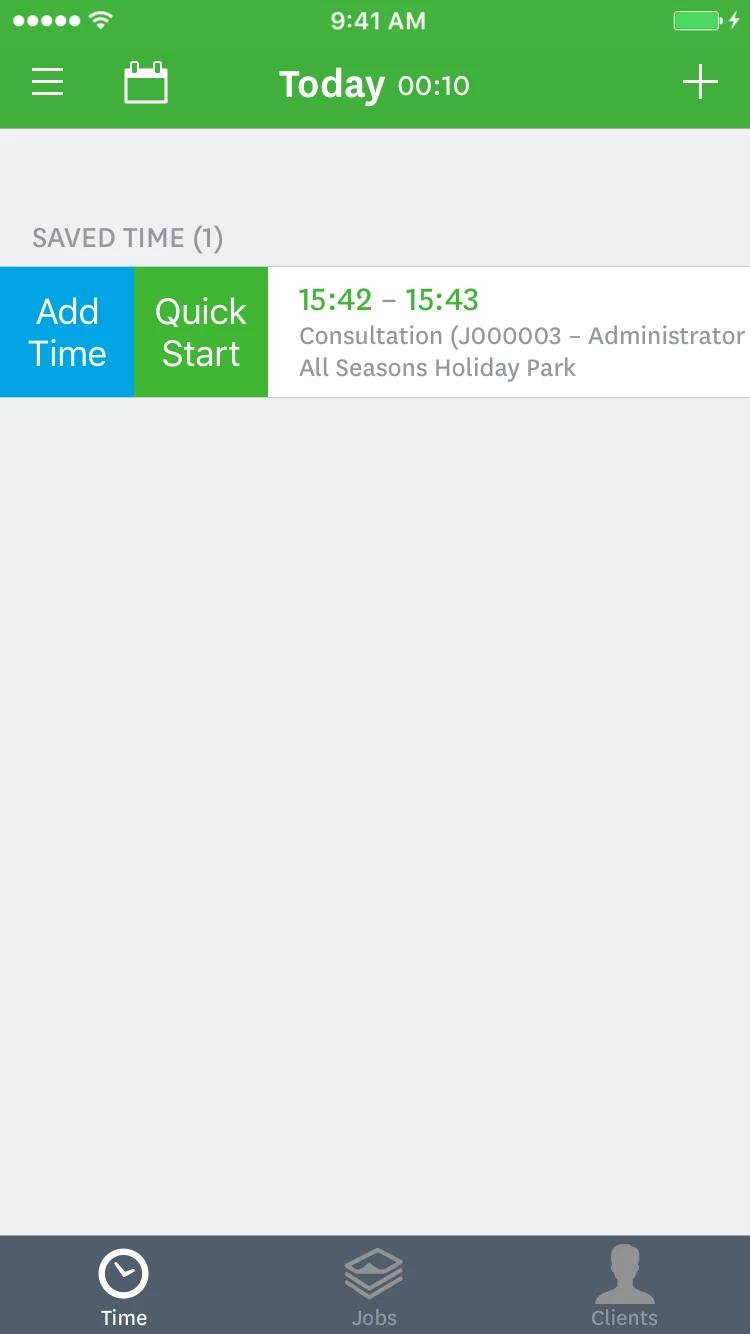
Task: Switch to the Clients tab
Action: click(x=624, y=1285)
